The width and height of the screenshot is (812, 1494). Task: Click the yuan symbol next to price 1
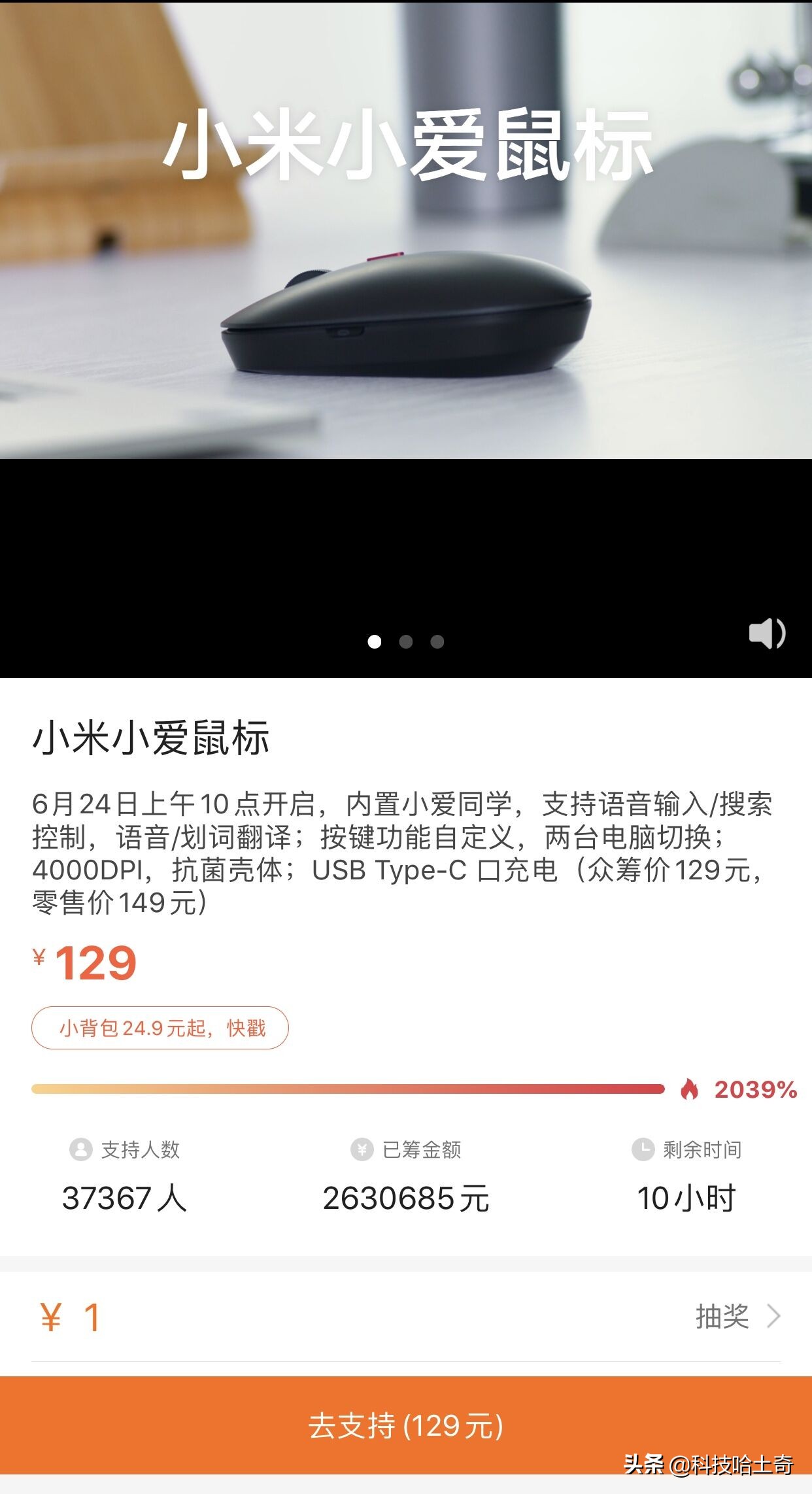[51, 1317]
